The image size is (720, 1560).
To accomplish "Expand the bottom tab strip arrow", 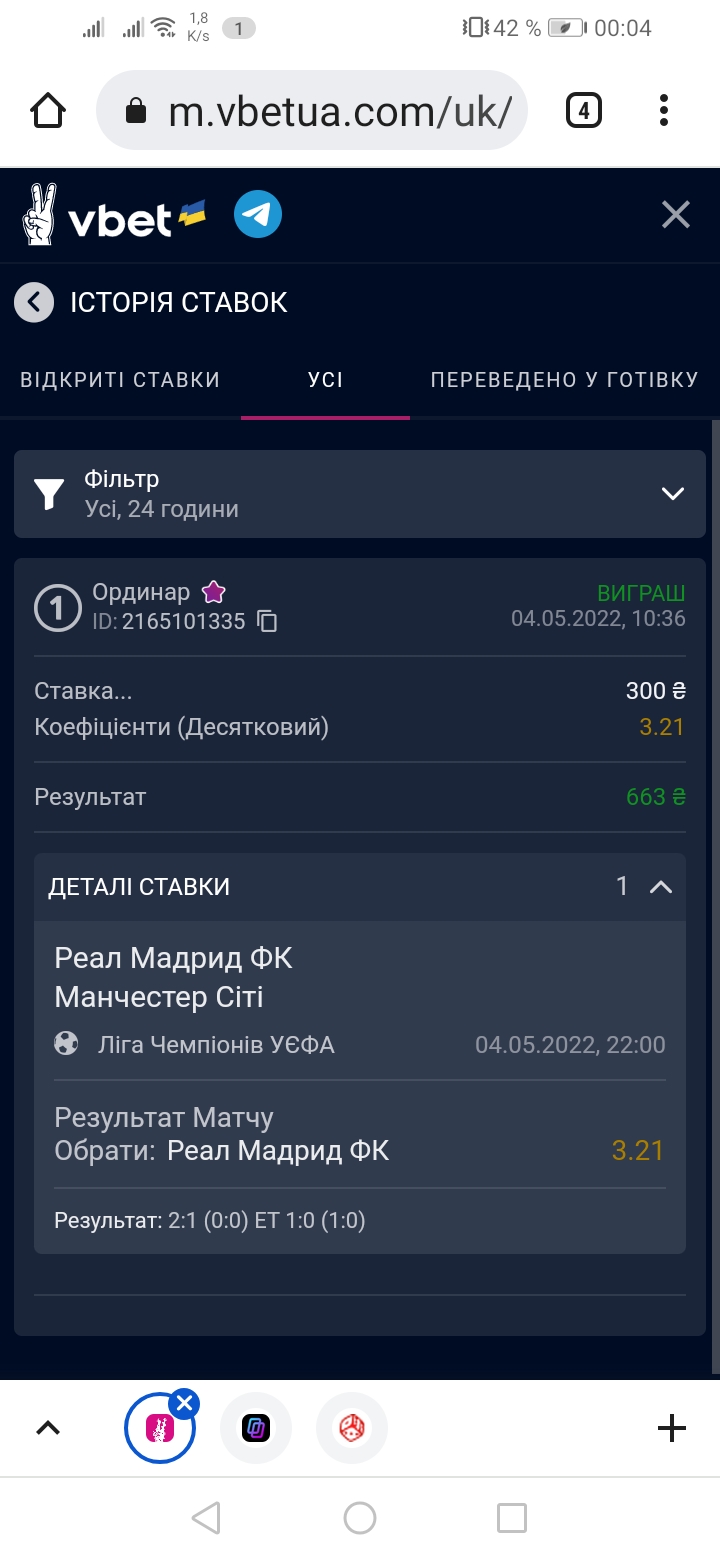I will pyautogui.click(x=48, y=1428).
